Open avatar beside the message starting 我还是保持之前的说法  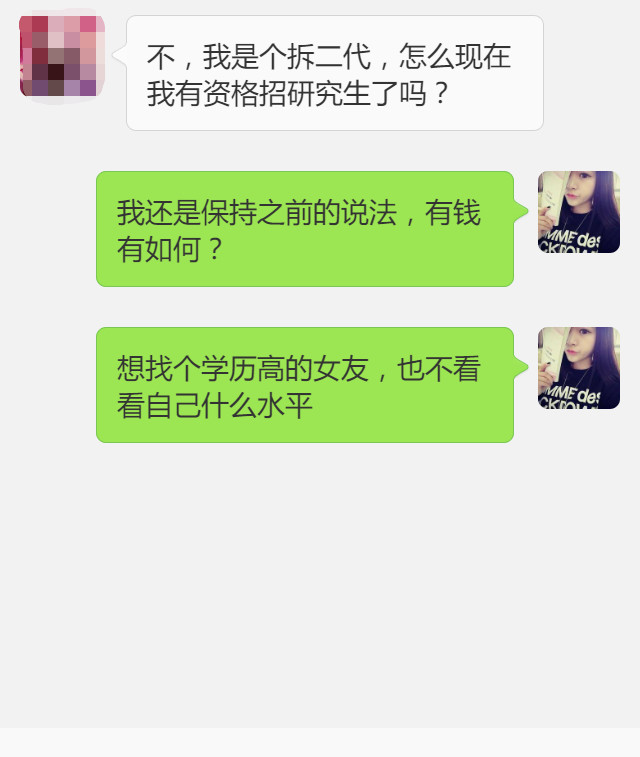[x=578, y=212]
